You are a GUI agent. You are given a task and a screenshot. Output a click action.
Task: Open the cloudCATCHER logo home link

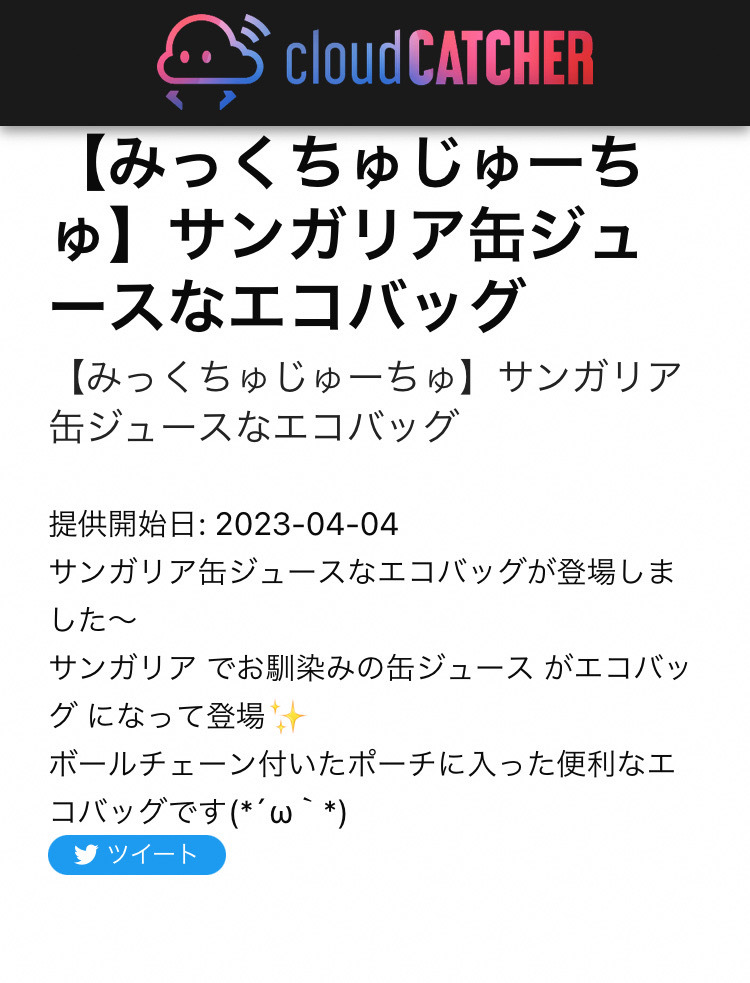(375, 60)
